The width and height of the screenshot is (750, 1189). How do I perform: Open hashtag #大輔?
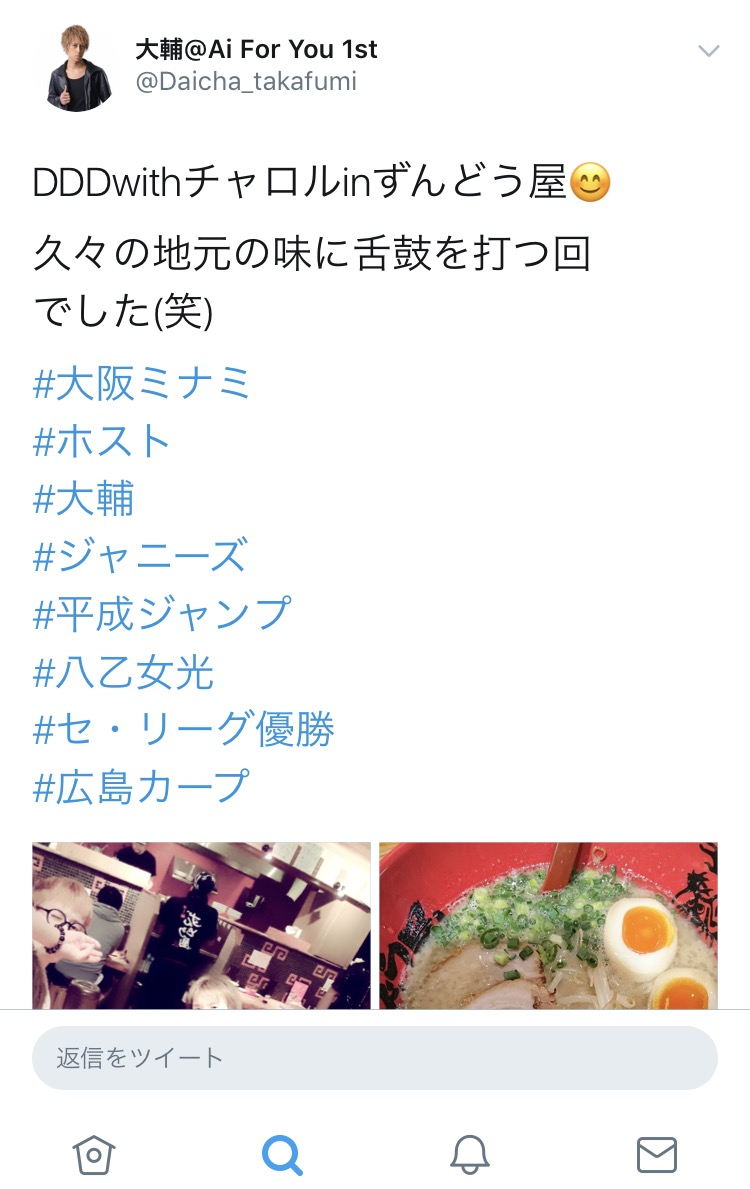(84, 499)
